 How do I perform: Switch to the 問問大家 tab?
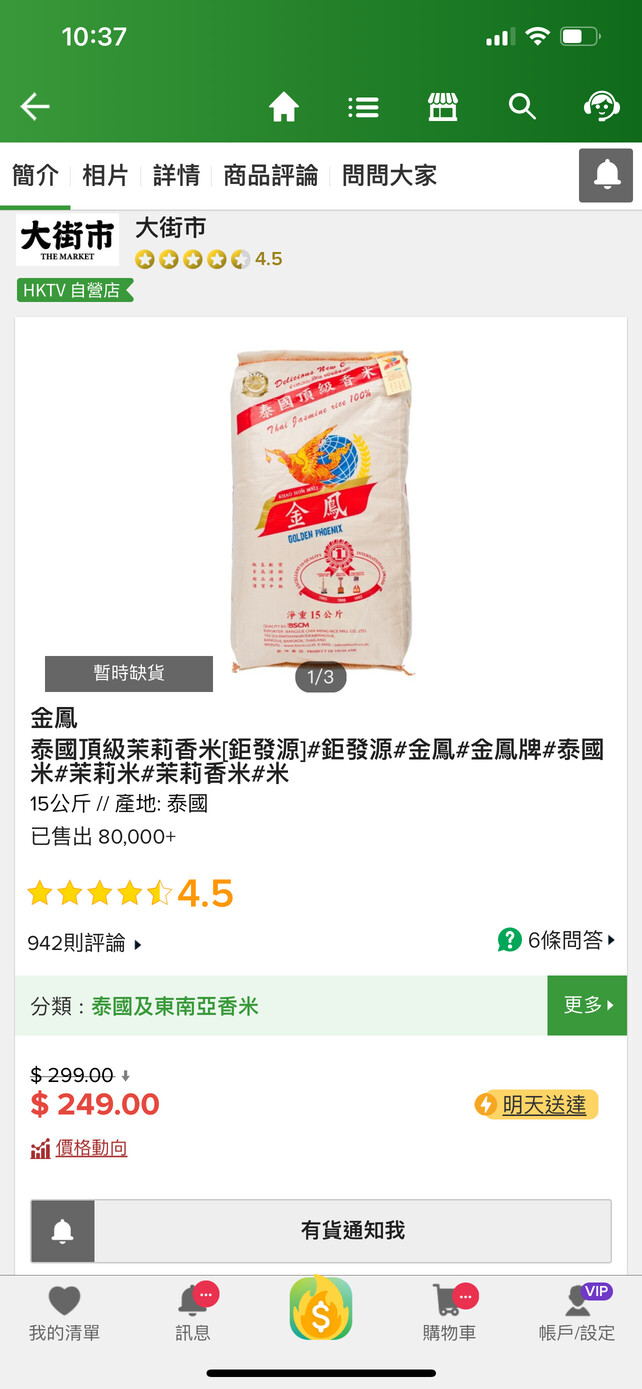pos(389,176)
